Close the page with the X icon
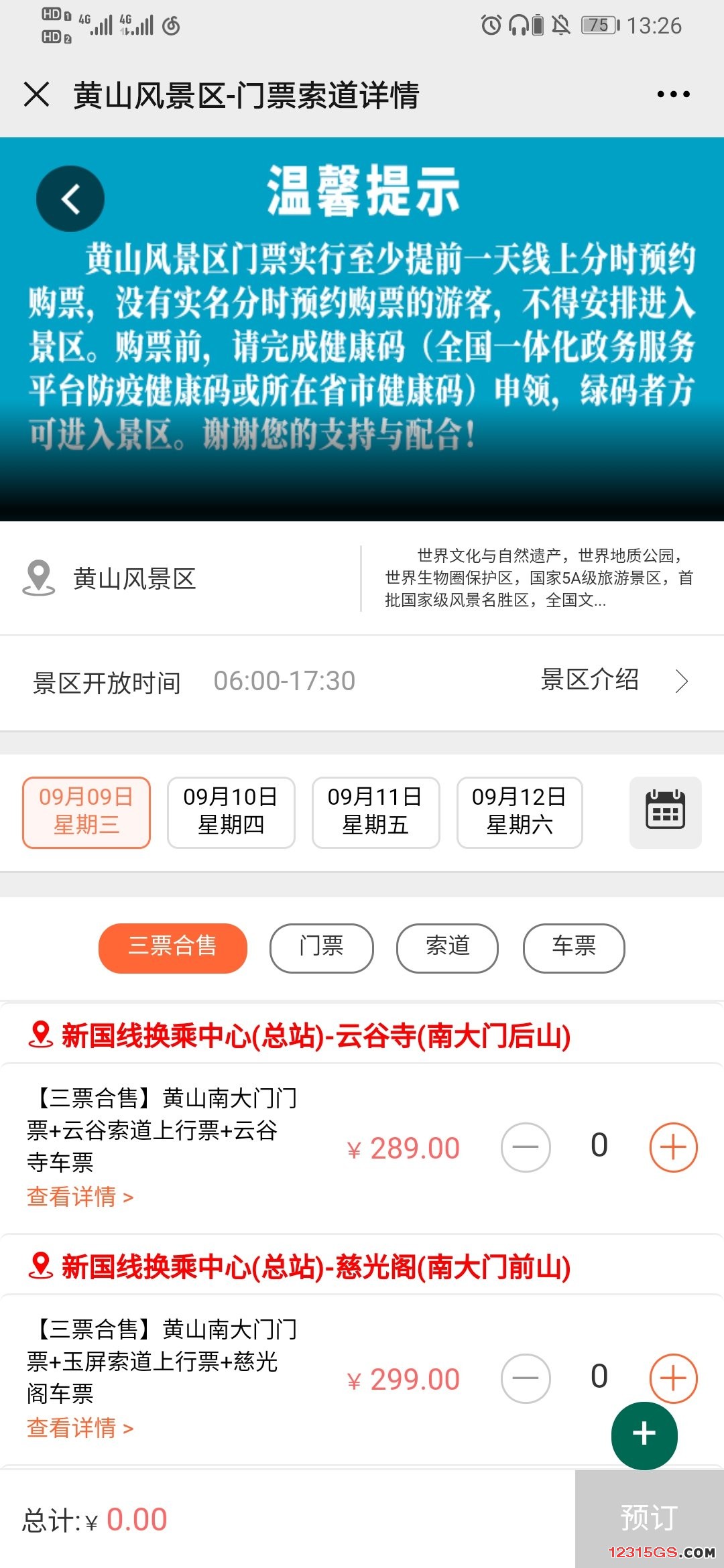Viewport: 724px width, 1568px height. (x=37, y=94)
